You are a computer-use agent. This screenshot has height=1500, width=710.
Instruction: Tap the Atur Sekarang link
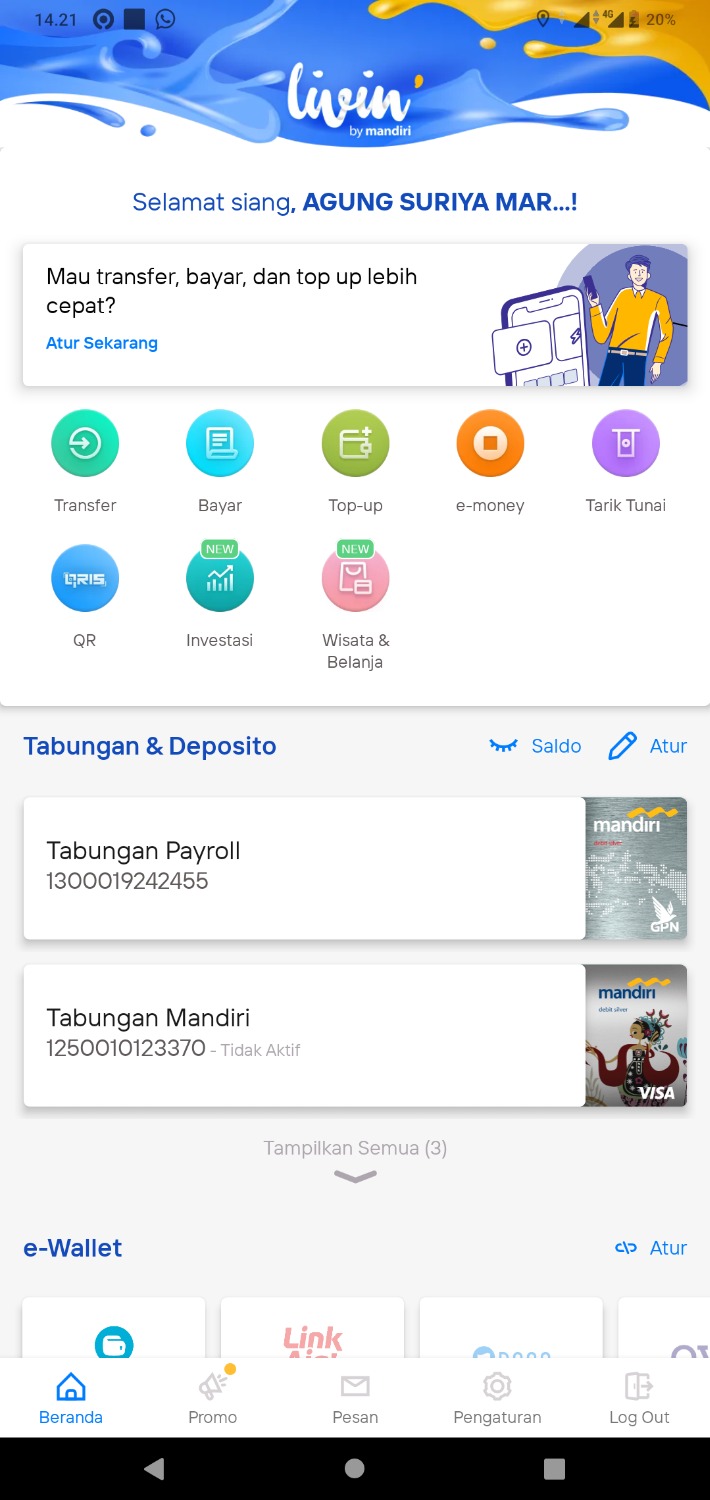click(102, 343)
